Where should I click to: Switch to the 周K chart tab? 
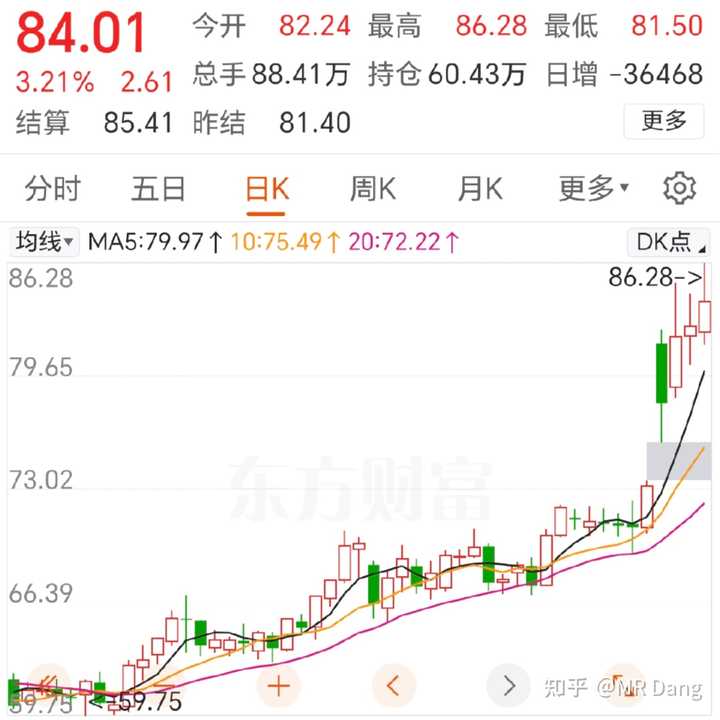pyautogui.click(x=372, y=188)
